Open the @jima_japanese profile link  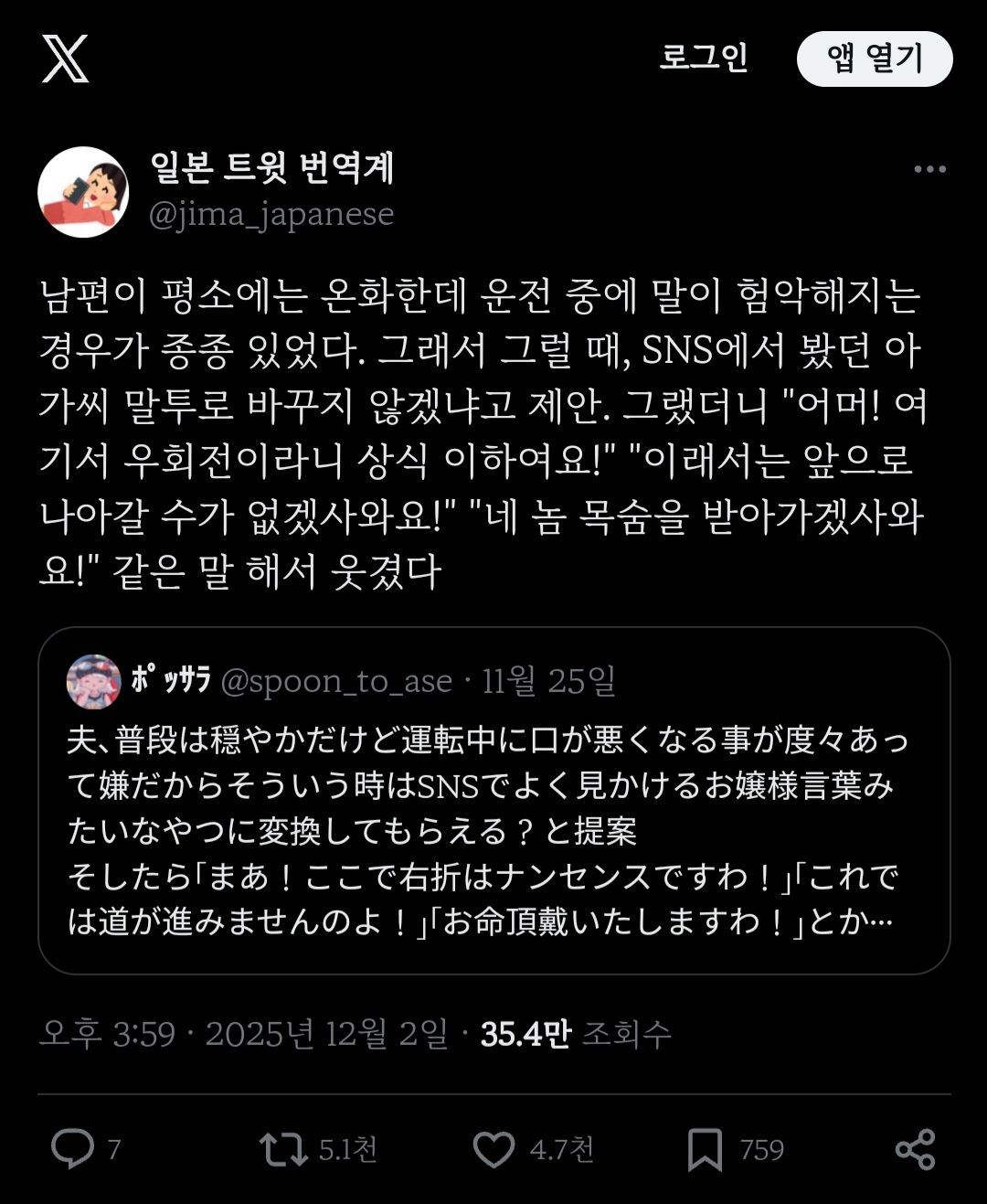pos(271,214)
